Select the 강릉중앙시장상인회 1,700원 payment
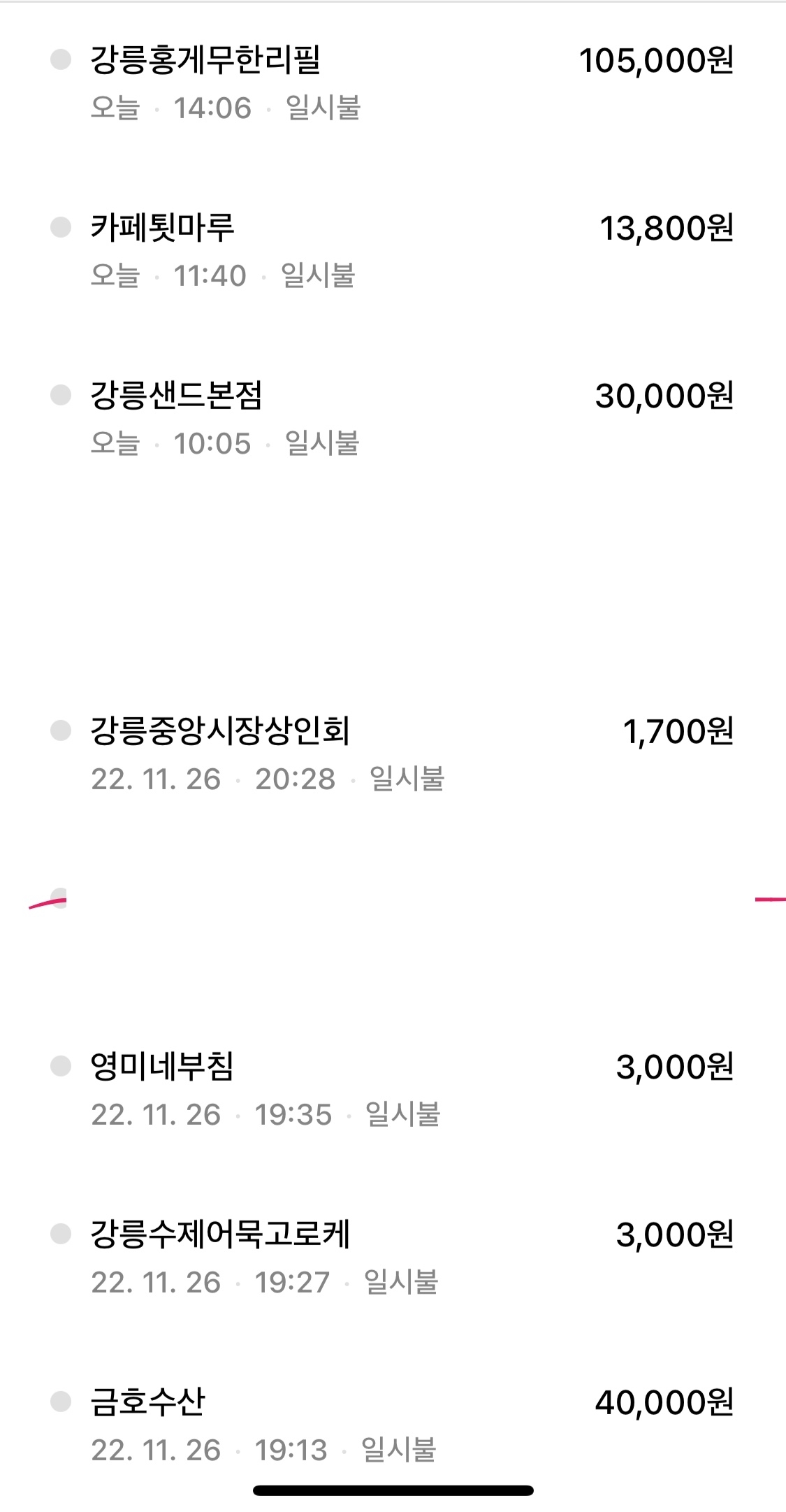Image resolution: width=786 pixels, height=1512 pixels. point(391,754)
